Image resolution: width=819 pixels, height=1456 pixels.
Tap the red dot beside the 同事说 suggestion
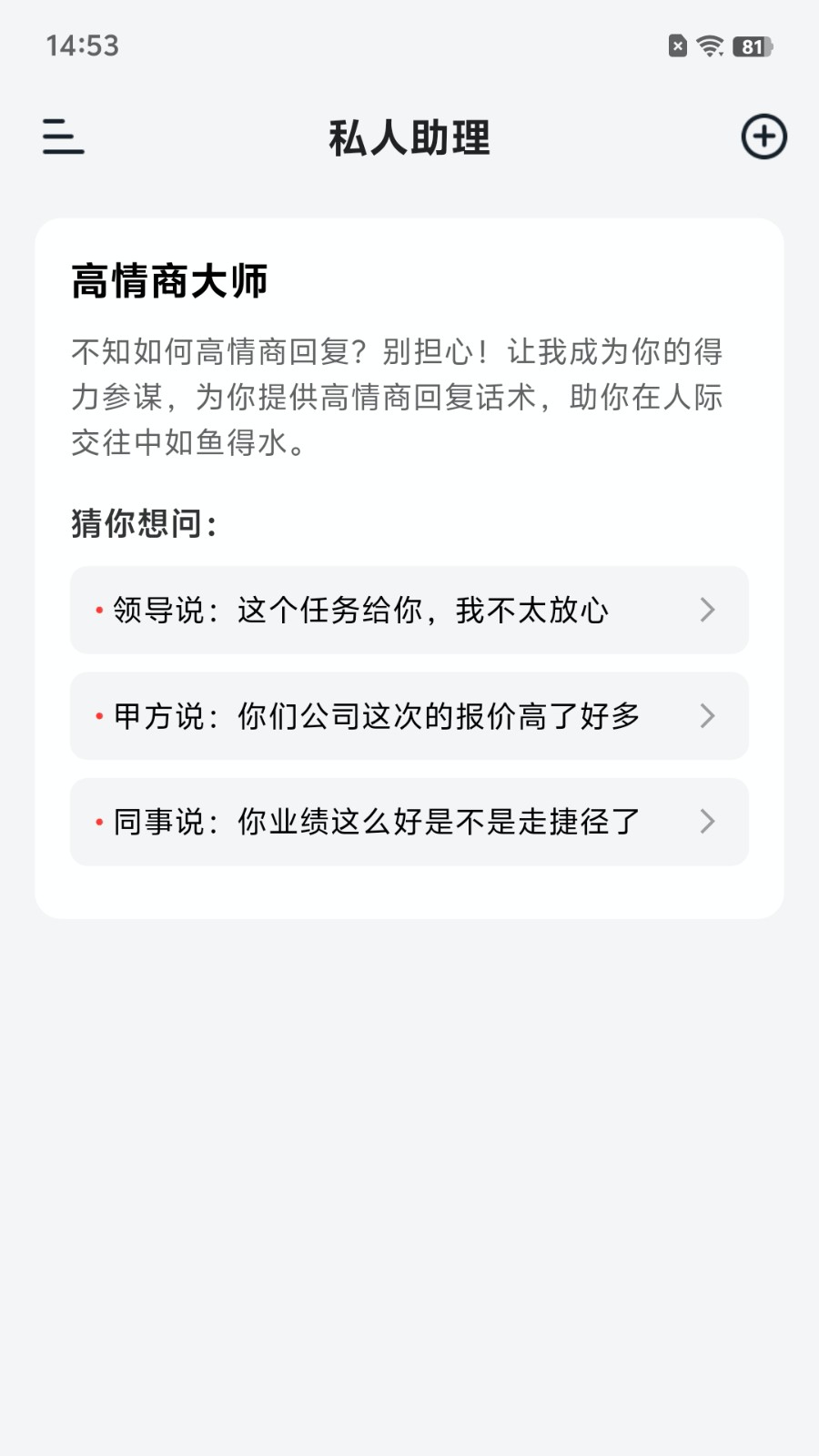click(98, 823)
